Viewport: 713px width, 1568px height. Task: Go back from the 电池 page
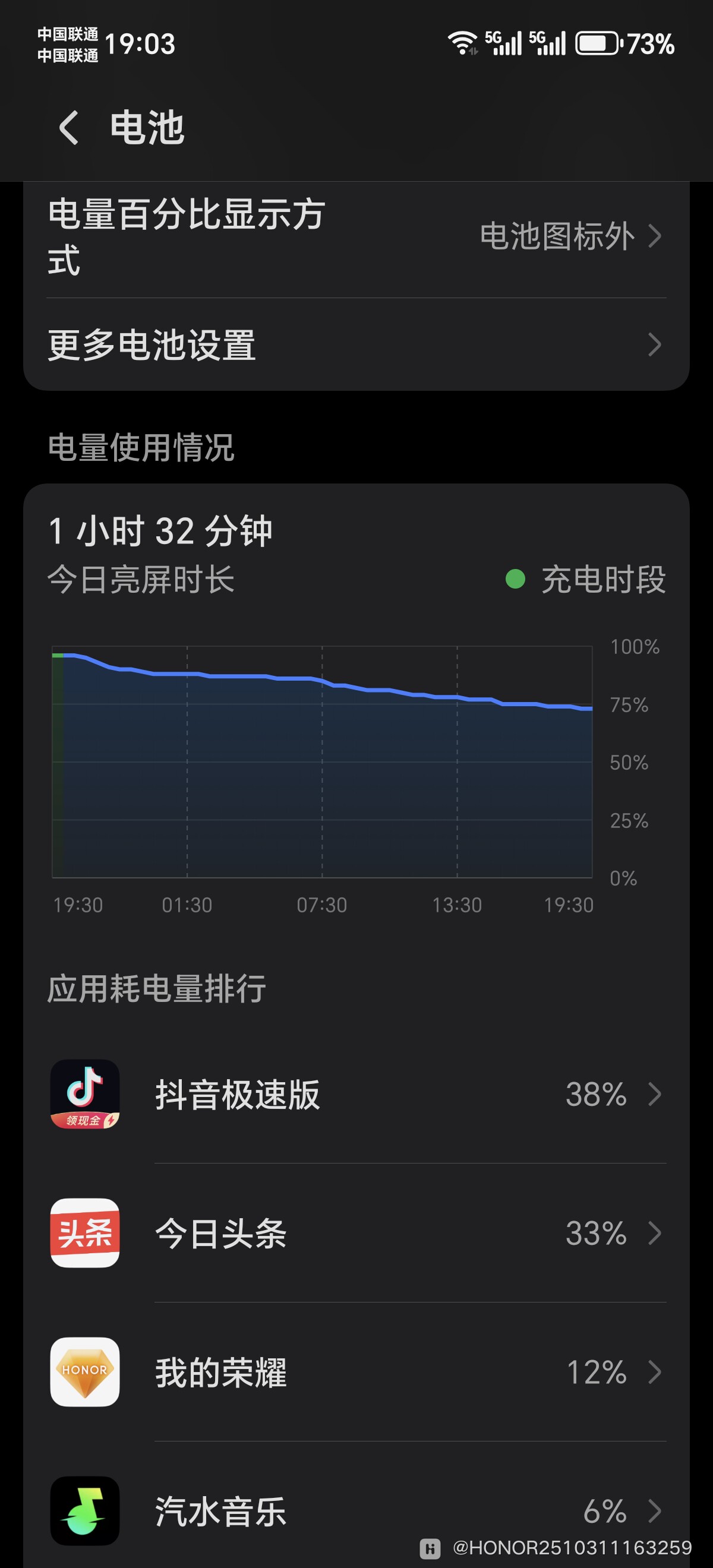tap(69, 128)
